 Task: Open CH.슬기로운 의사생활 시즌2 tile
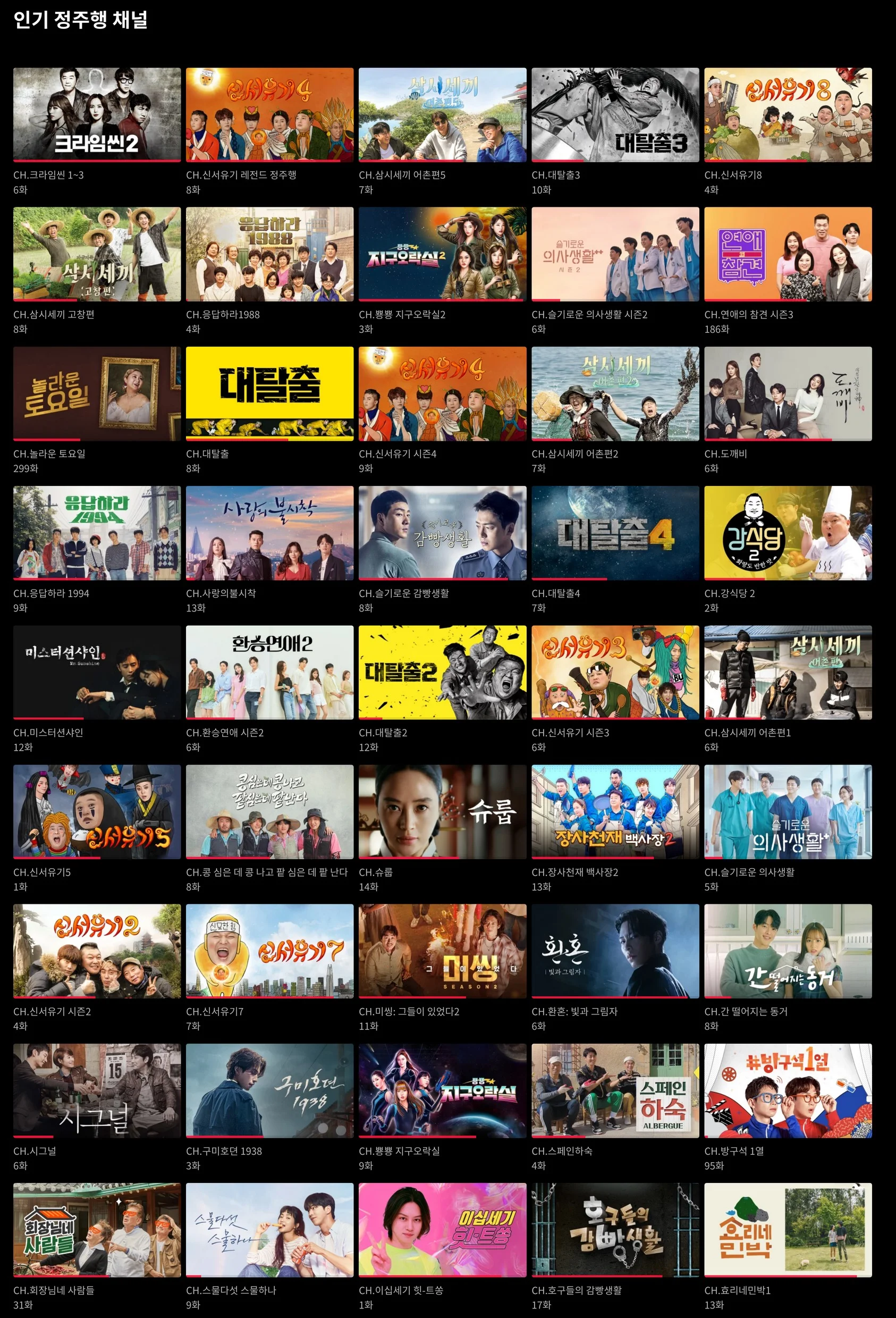[615, 254]
